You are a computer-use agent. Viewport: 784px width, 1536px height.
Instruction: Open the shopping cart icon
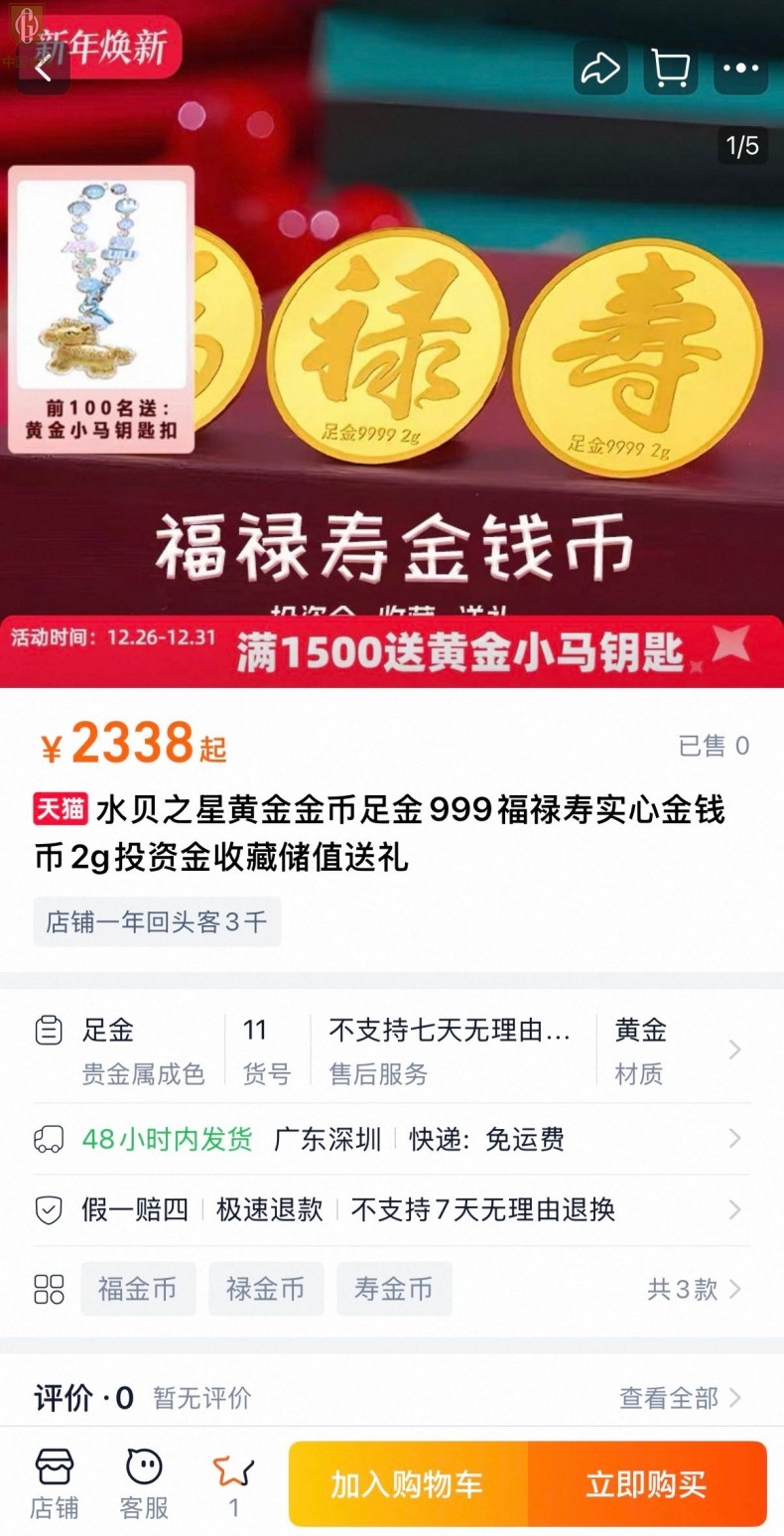coord(670,69)
